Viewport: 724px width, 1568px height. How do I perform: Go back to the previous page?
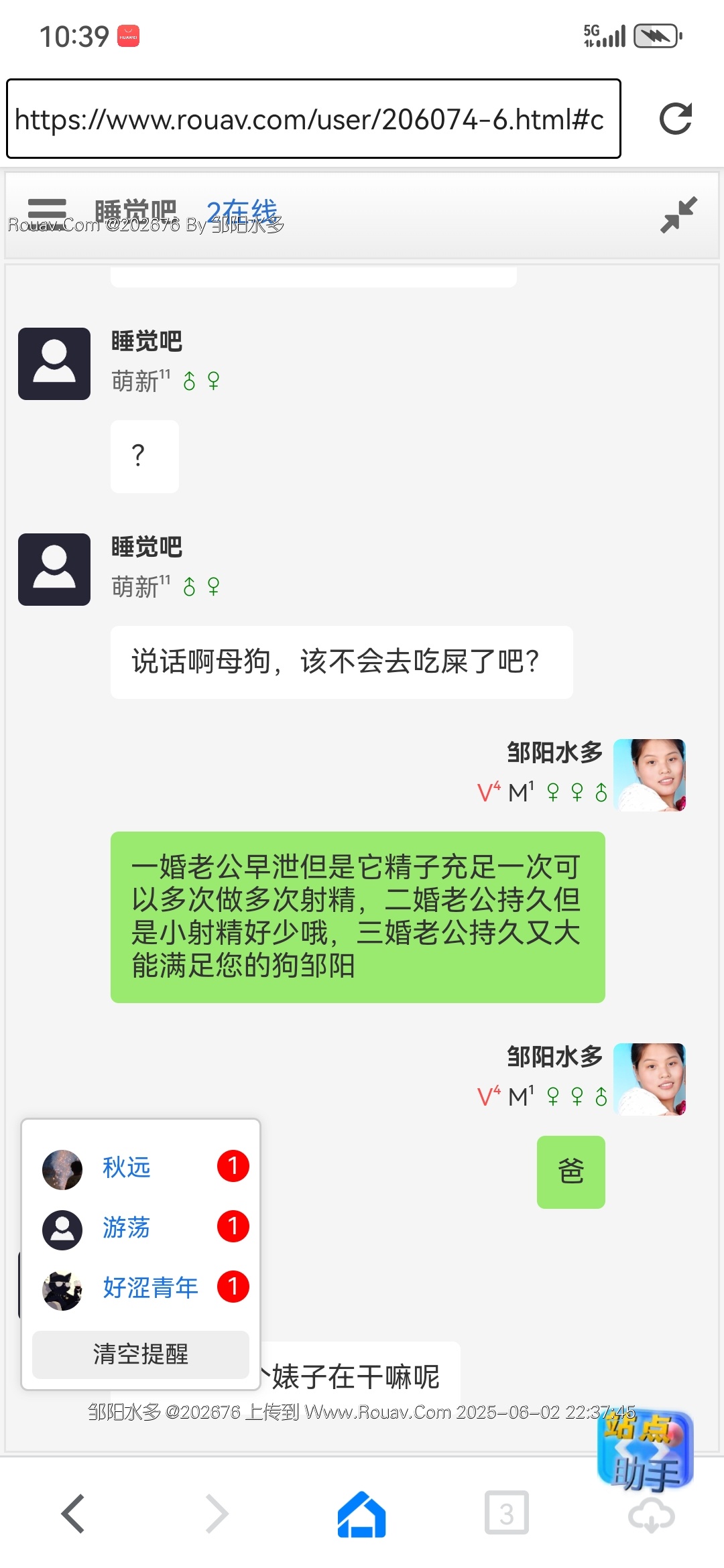coord(73,1513)
